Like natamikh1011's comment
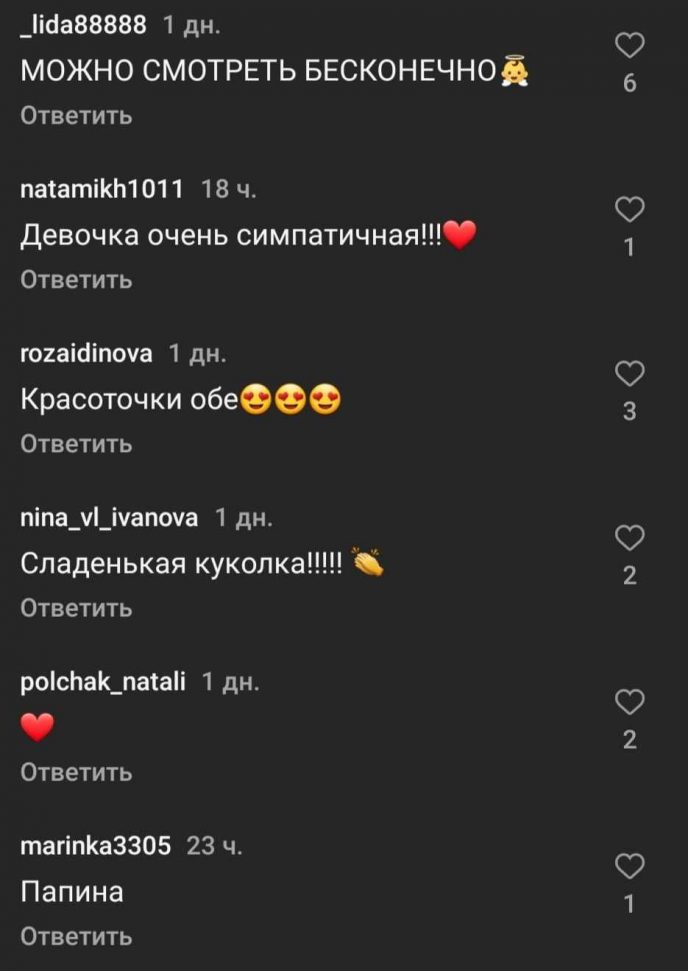The width and height of the screenshot is (688, 971). click(629, 210)
